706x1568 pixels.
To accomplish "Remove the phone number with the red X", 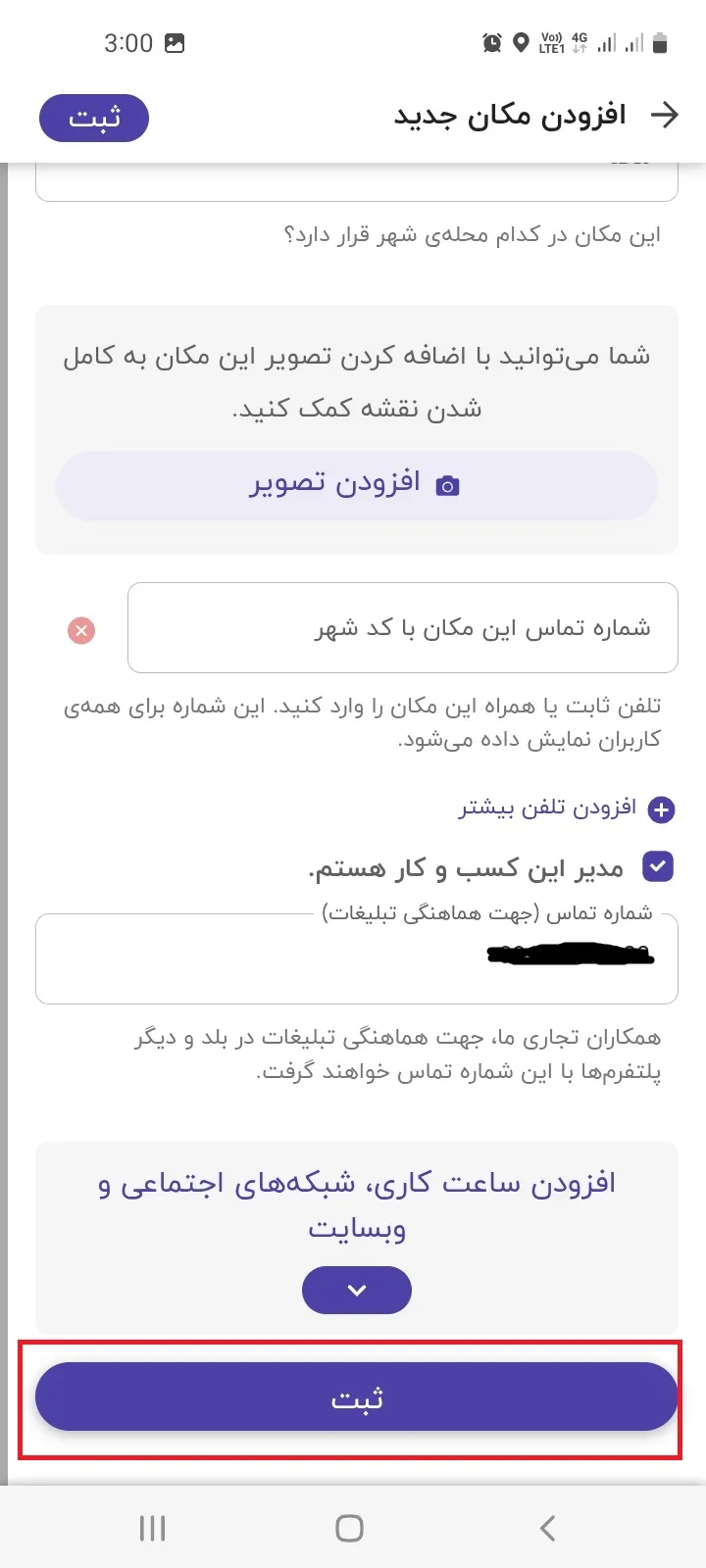I will coord(81,630).
